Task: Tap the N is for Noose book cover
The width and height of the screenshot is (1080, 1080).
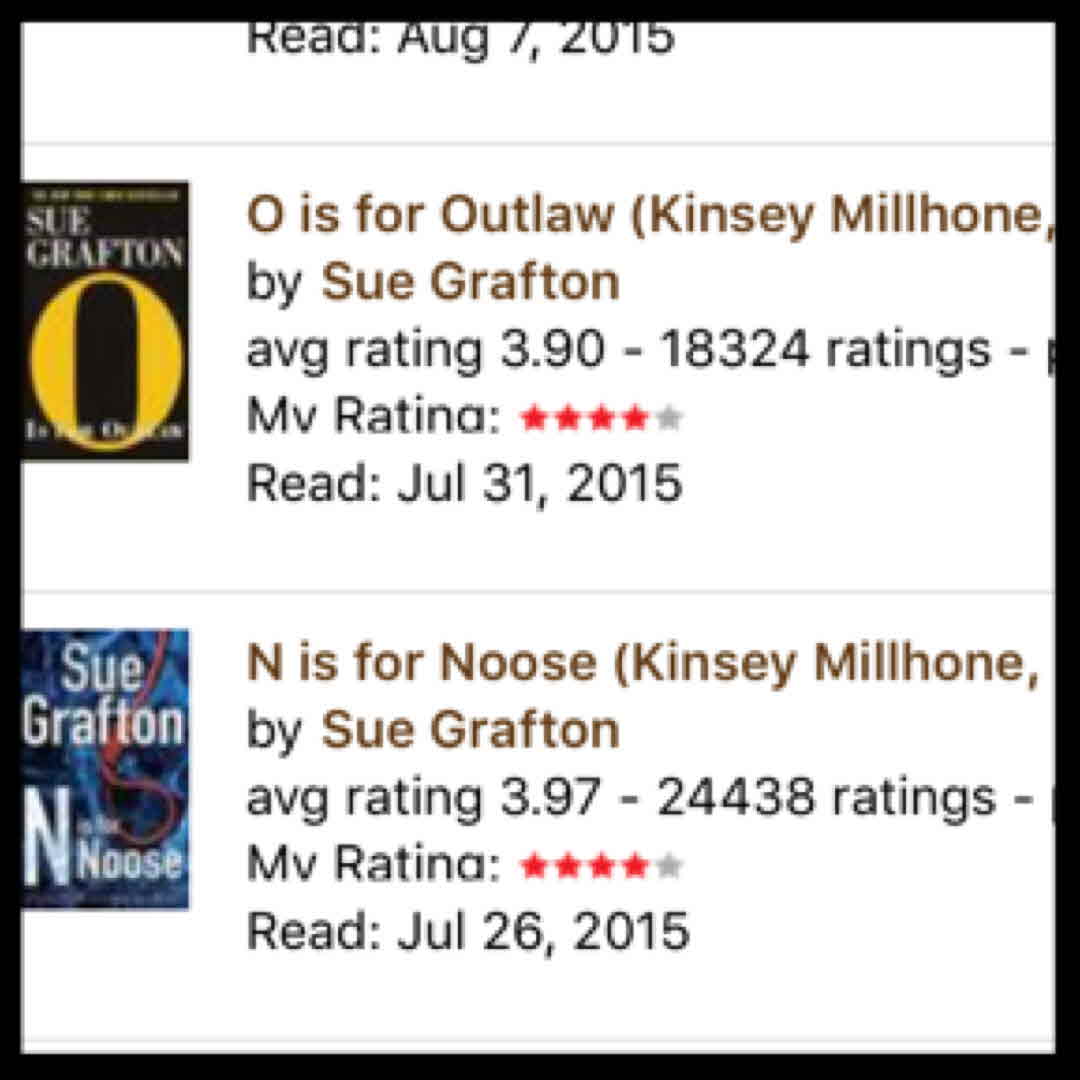Action: pyautogui.click(x=105, y=768)
